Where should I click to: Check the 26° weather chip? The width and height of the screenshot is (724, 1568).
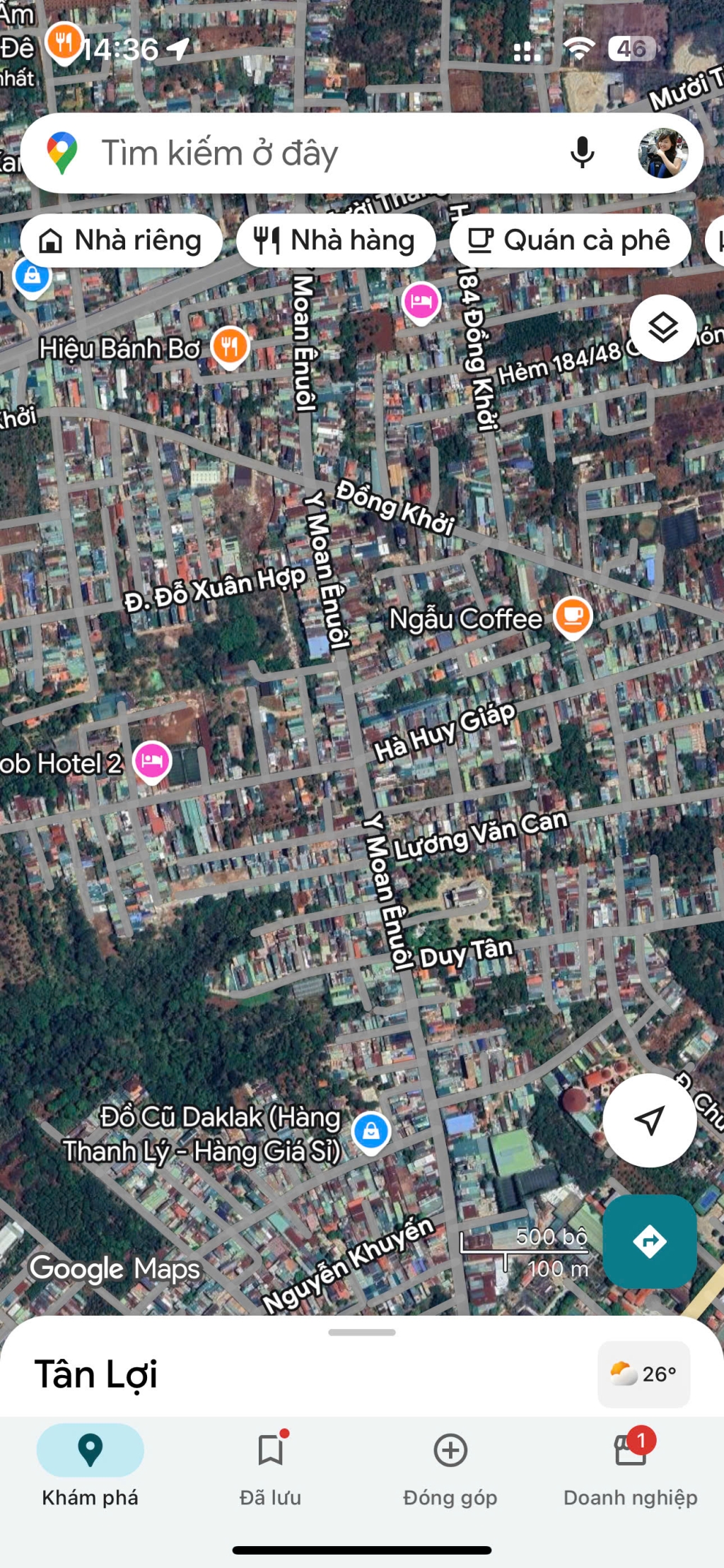click(643, 1374)
